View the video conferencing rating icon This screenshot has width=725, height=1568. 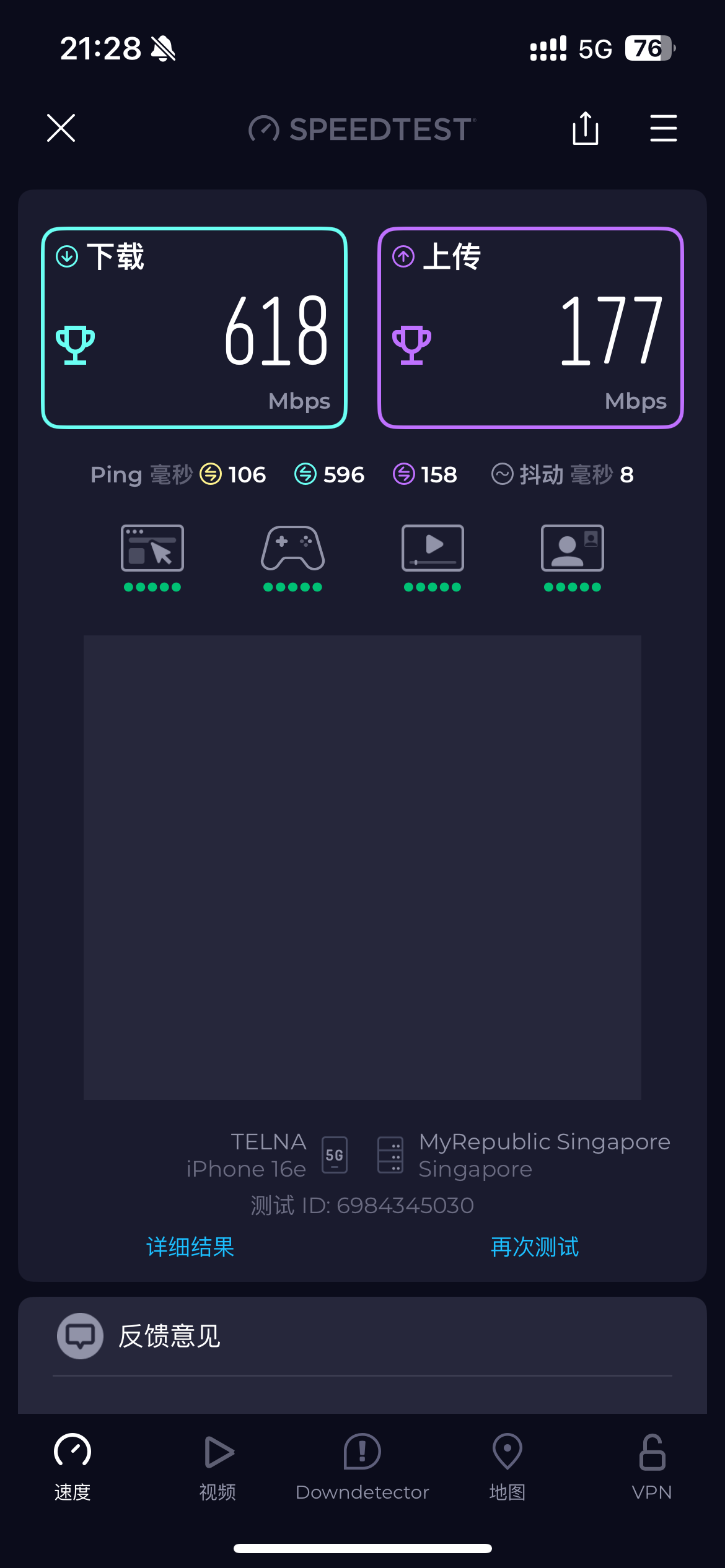click(x=573, y=549)
